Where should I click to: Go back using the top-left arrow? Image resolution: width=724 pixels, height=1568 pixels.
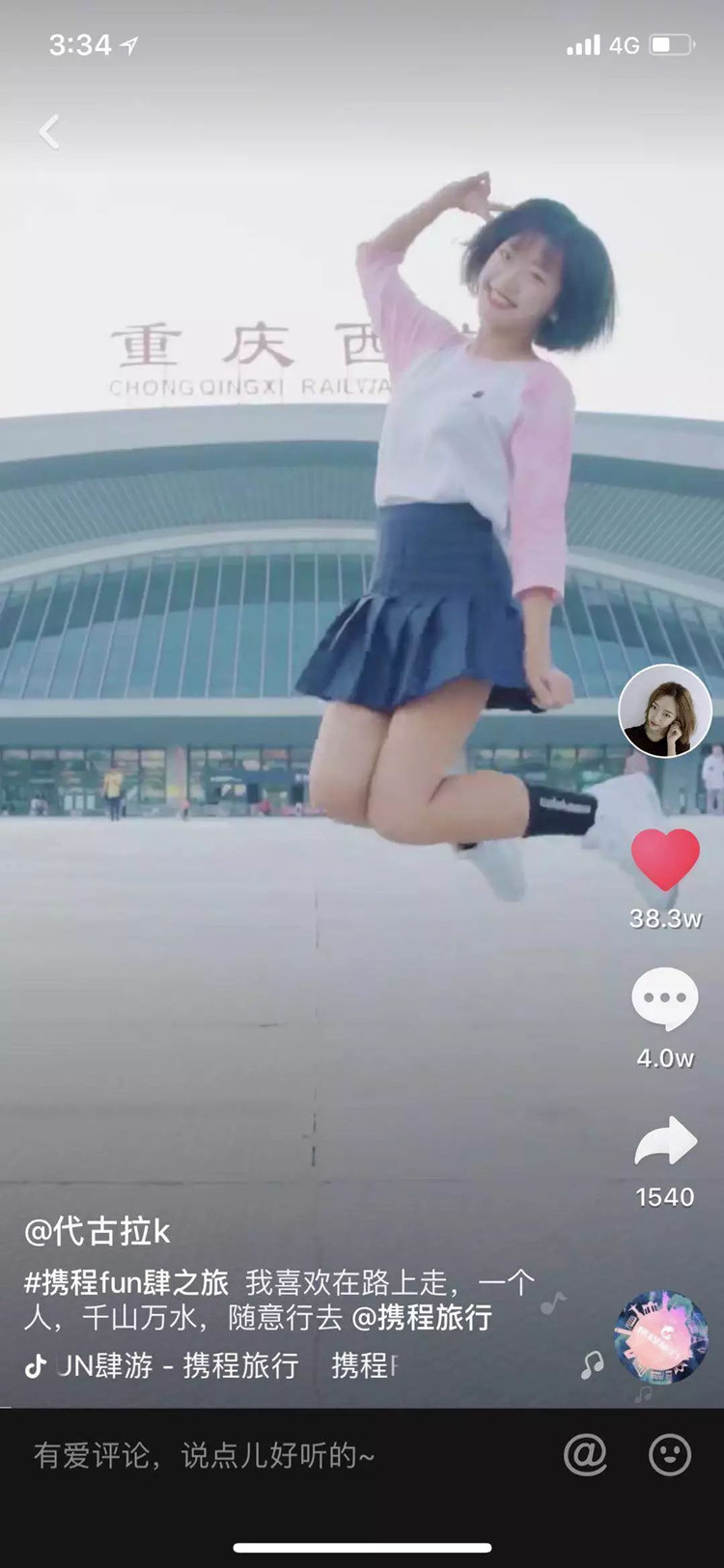click(x=49, y=132)
